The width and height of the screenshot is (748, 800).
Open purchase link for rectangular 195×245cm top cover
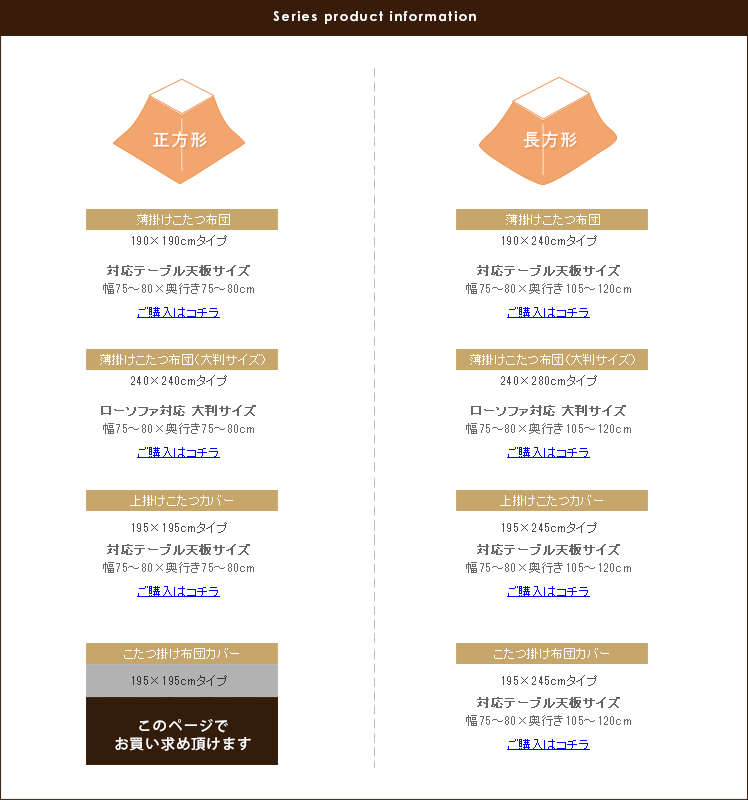click(x=548, y=591)
